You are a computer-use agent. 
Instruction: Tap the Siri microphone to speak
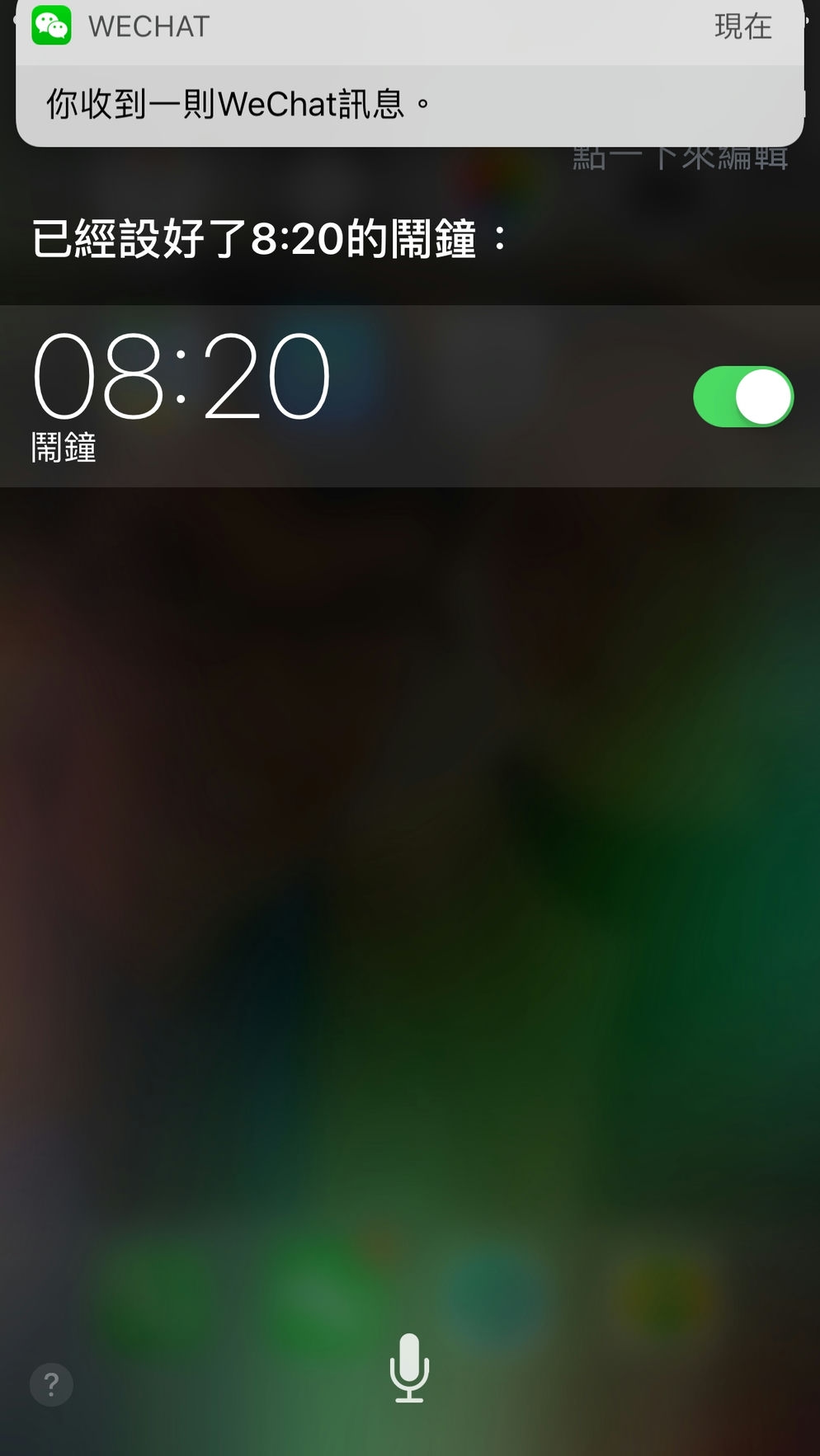(409, 1367)
